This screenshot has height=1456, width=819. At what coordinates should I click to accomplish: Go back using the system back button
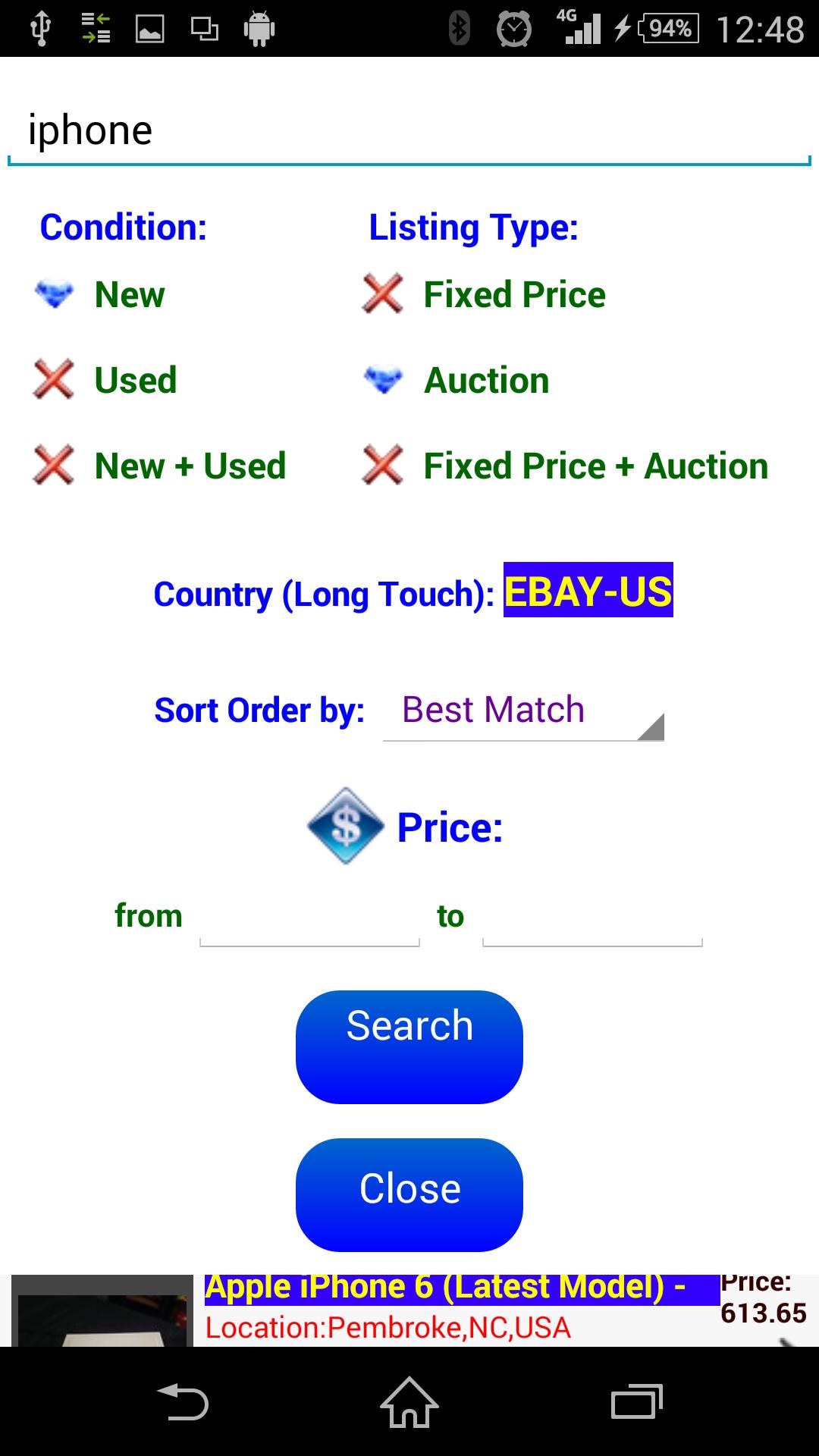(182, 1401)
